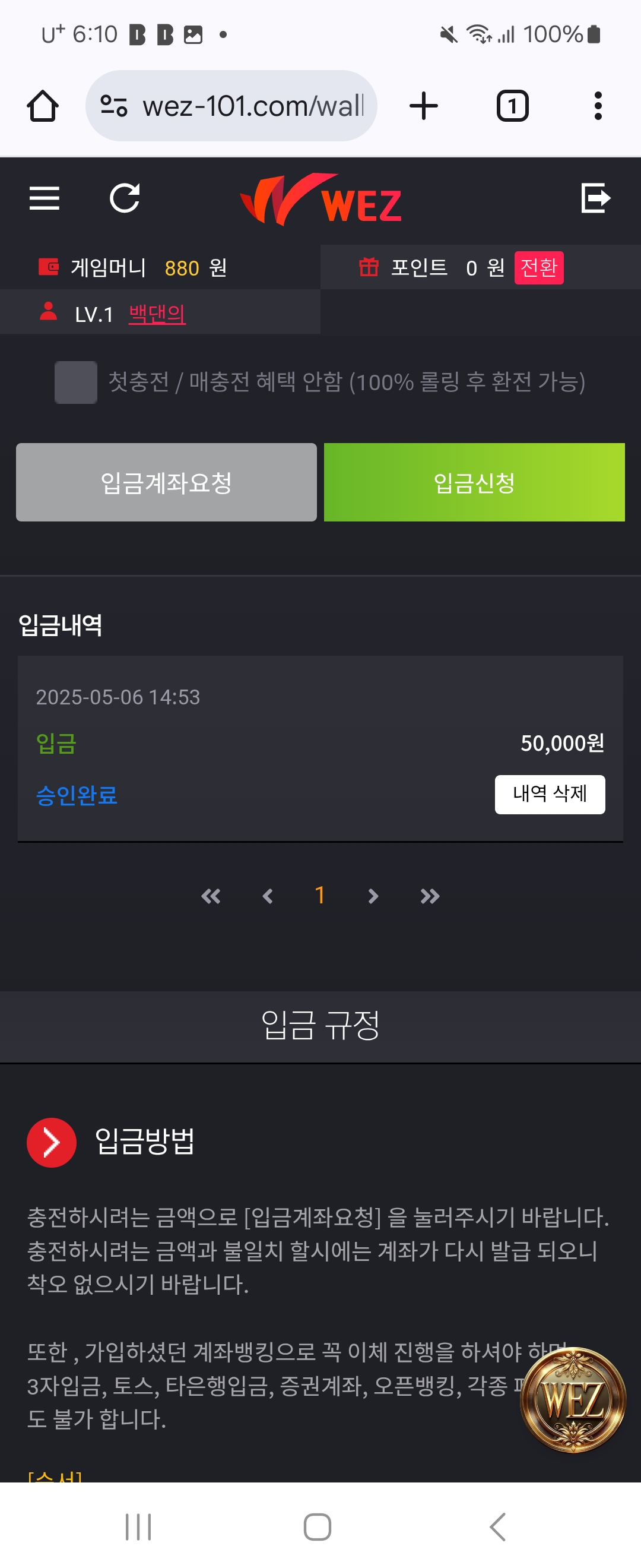This screenshot has height=1568, width=641.
Task: Tap the 입금계좌요청 button
Action: coord(166,482)
